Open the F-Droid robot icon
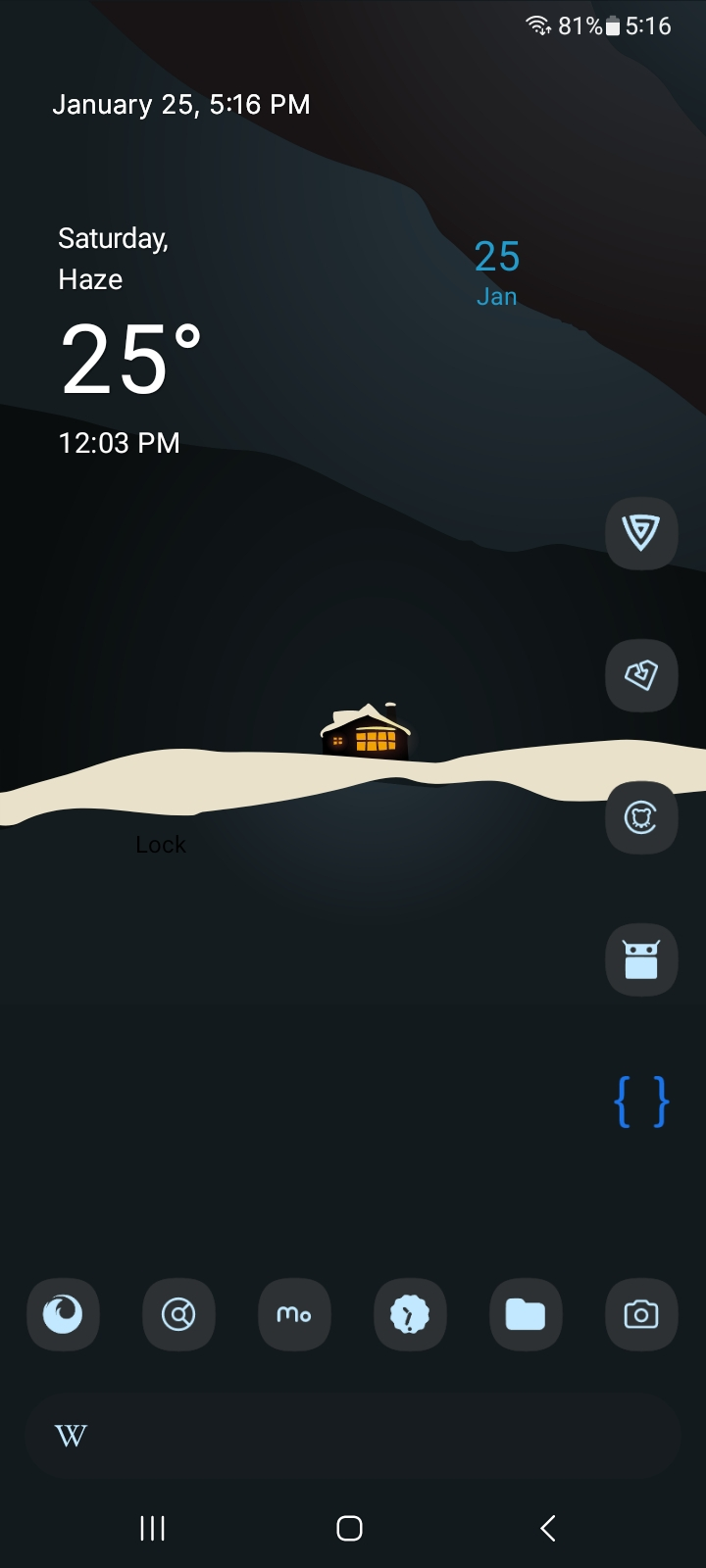 click(x=641, y=959)
